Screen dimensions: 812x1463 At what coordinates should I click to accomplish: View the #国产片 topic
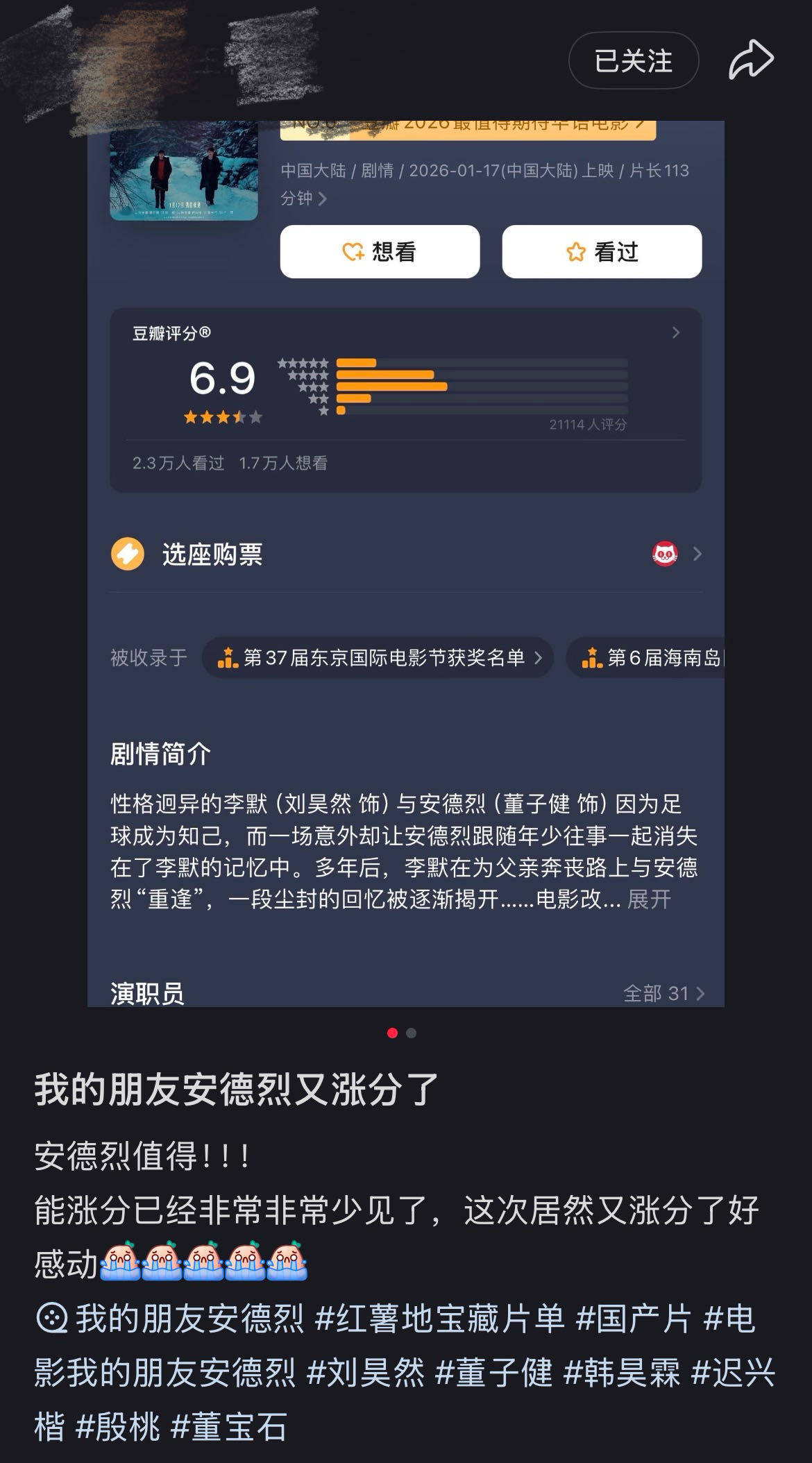634,1319
